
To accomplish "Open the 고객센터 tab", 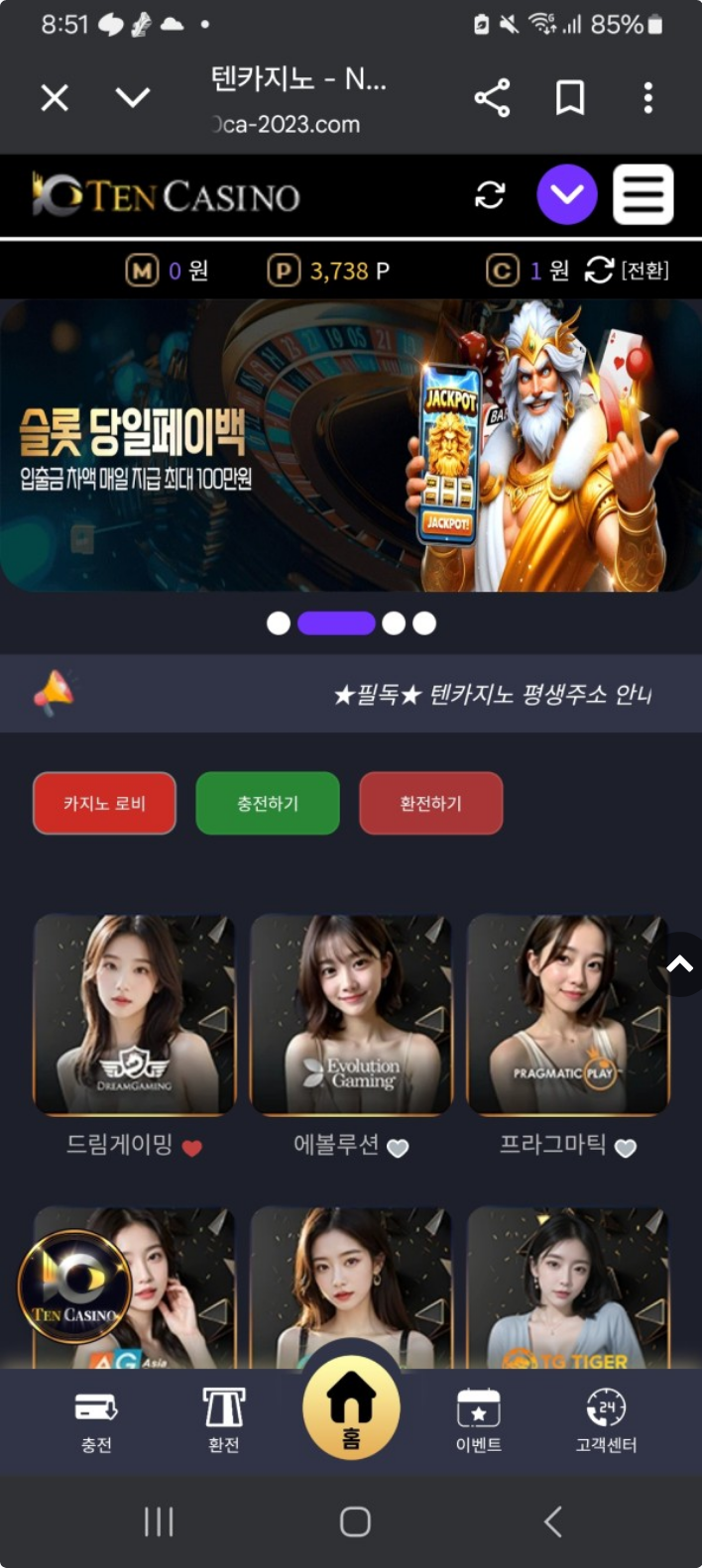I will click(606, 1420).
